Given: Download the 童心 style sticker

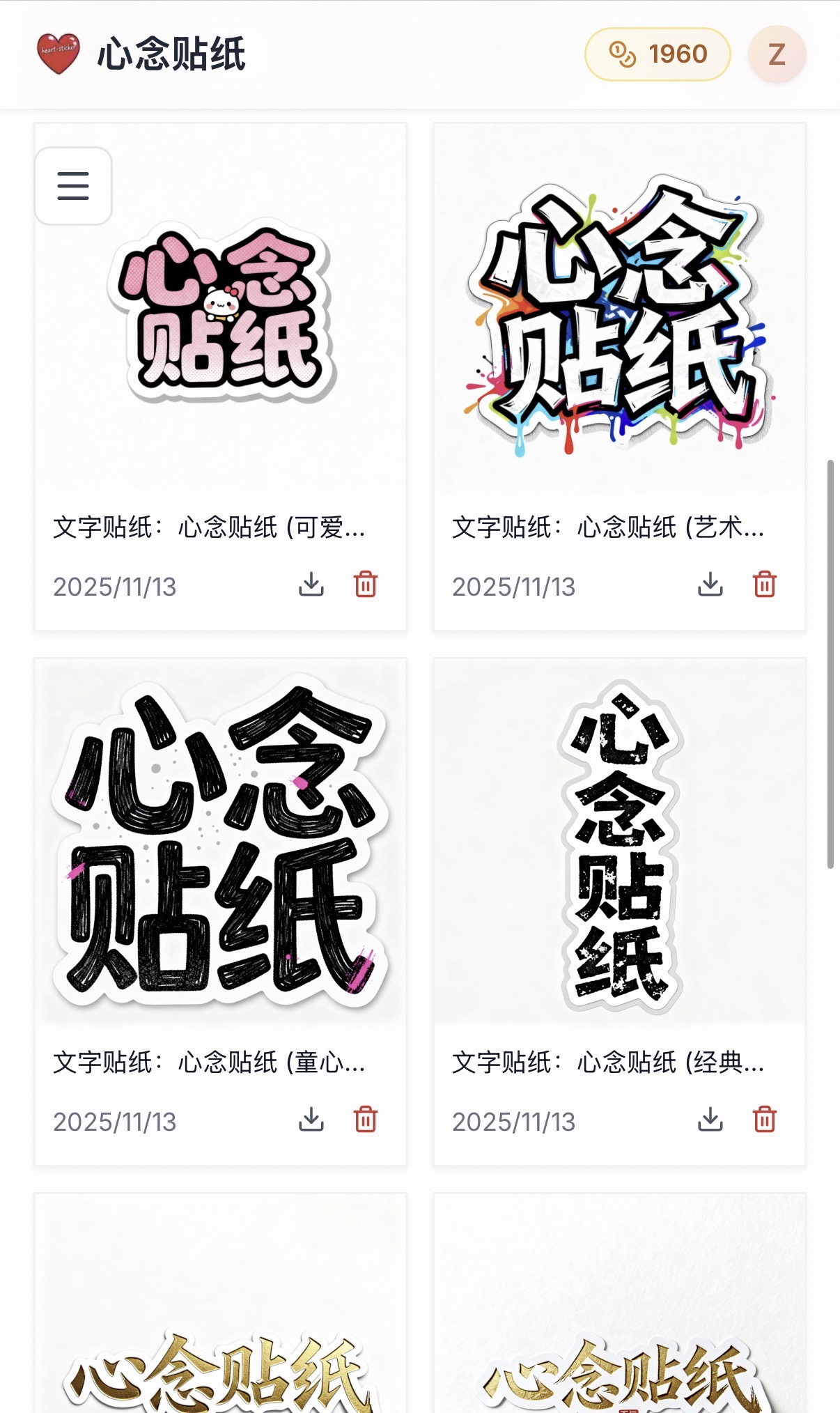Looking at the screenshot, I should click(311, 1120).
